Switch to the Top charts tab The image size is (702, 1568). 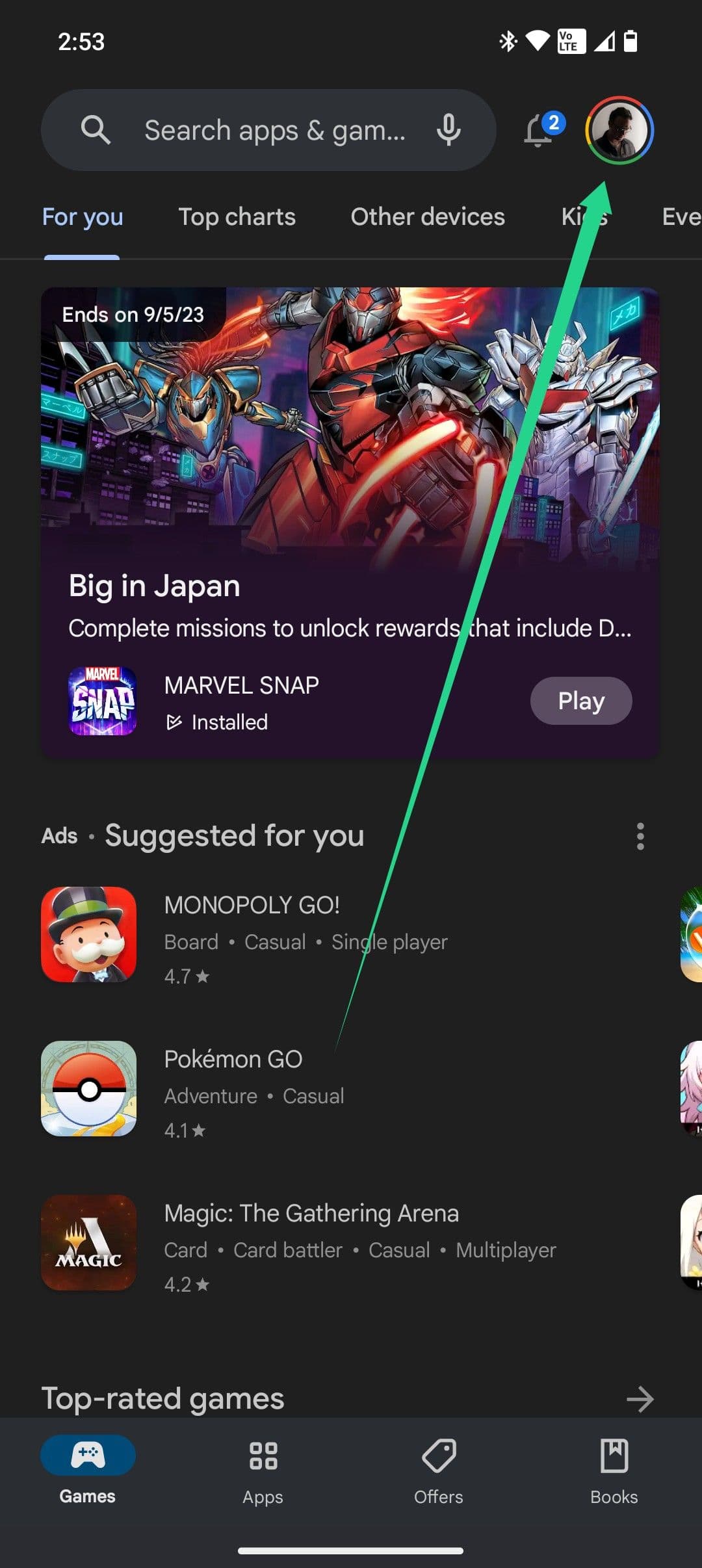[x=237, y=216]
